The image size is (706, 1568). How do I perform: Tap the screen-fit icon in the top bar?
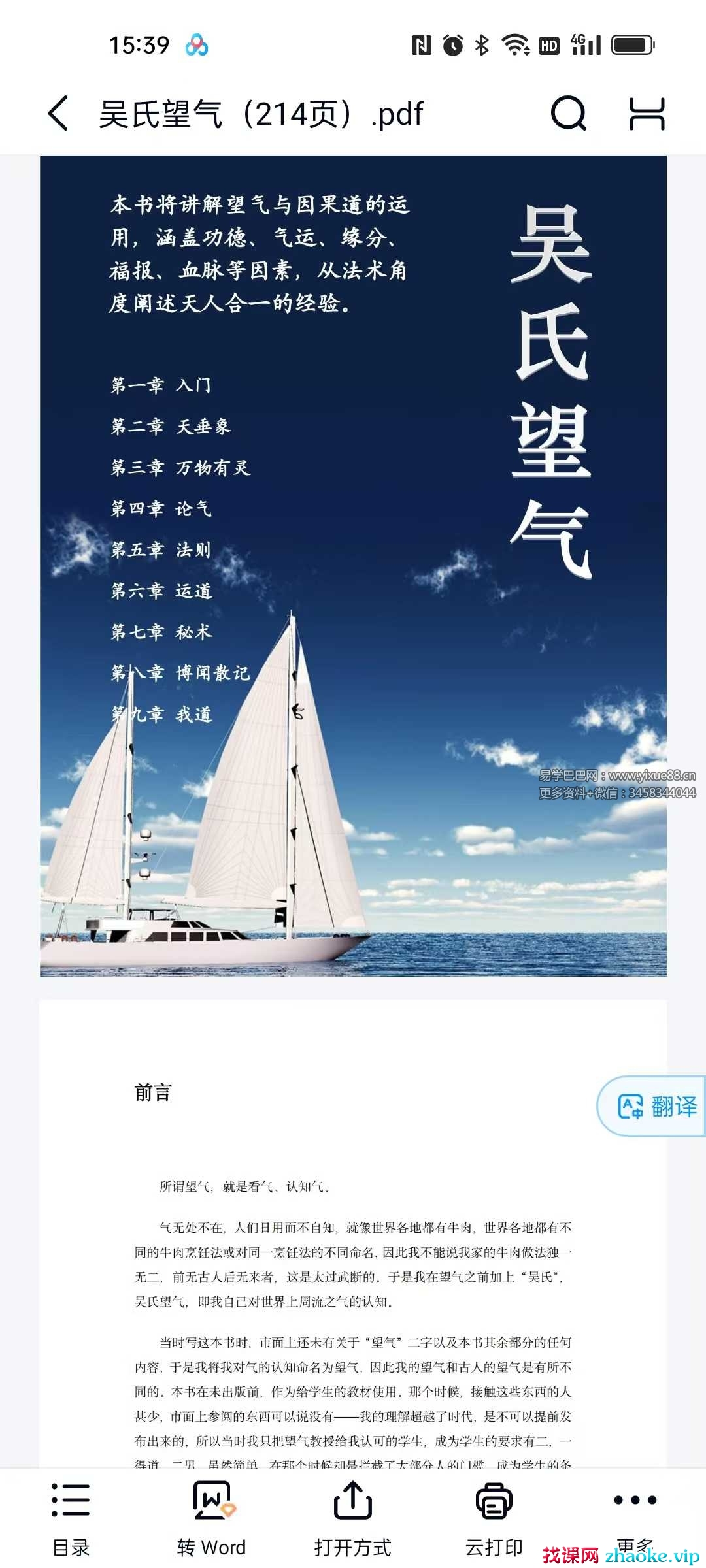tap(647, 113)
